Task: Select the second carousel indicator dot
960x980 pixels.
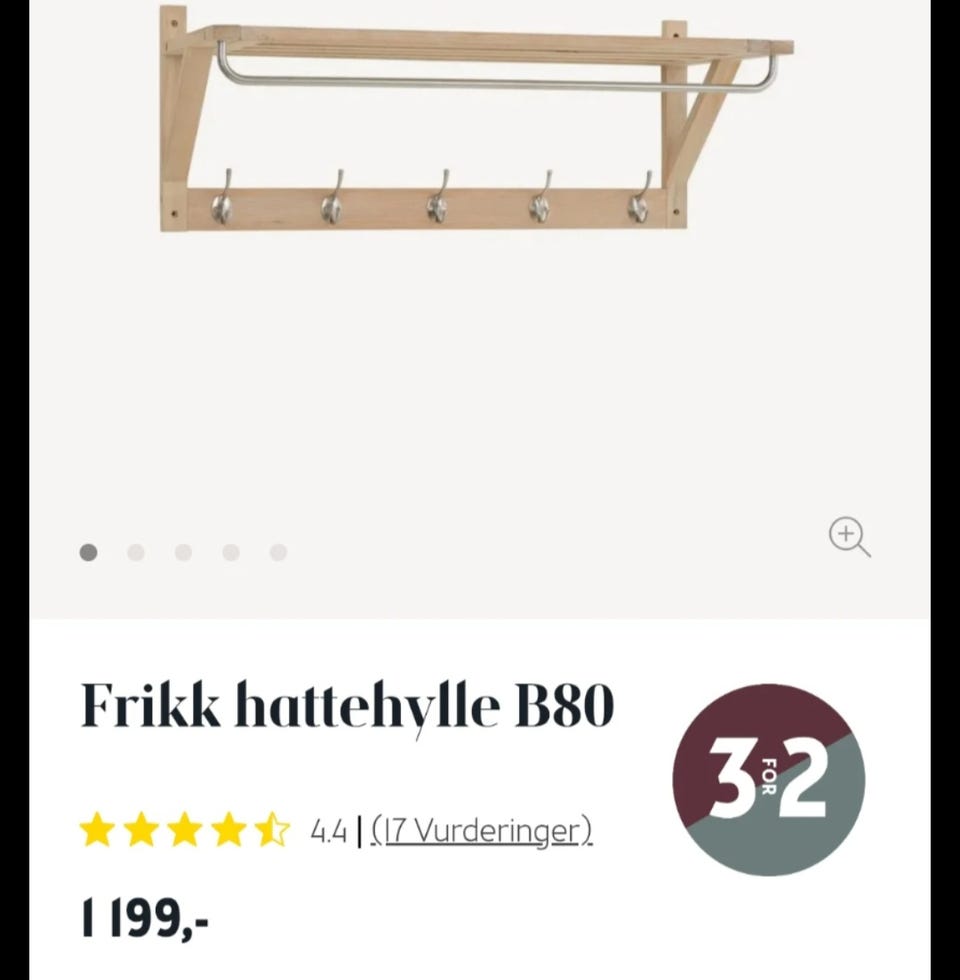Action: 136,552
